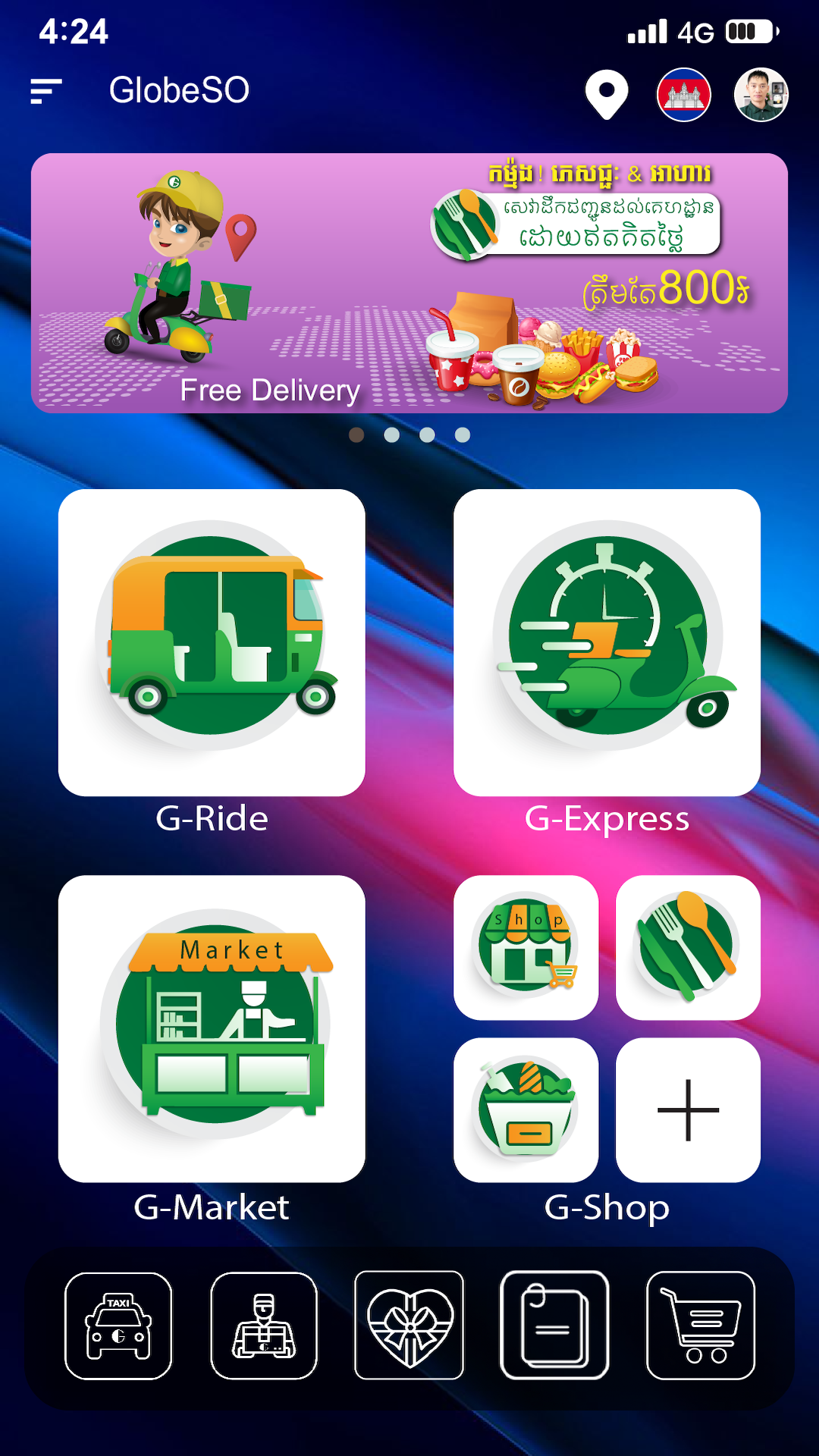819x1456 pixels.
Task: Tap the location pin icon
Action: point(607,94)
